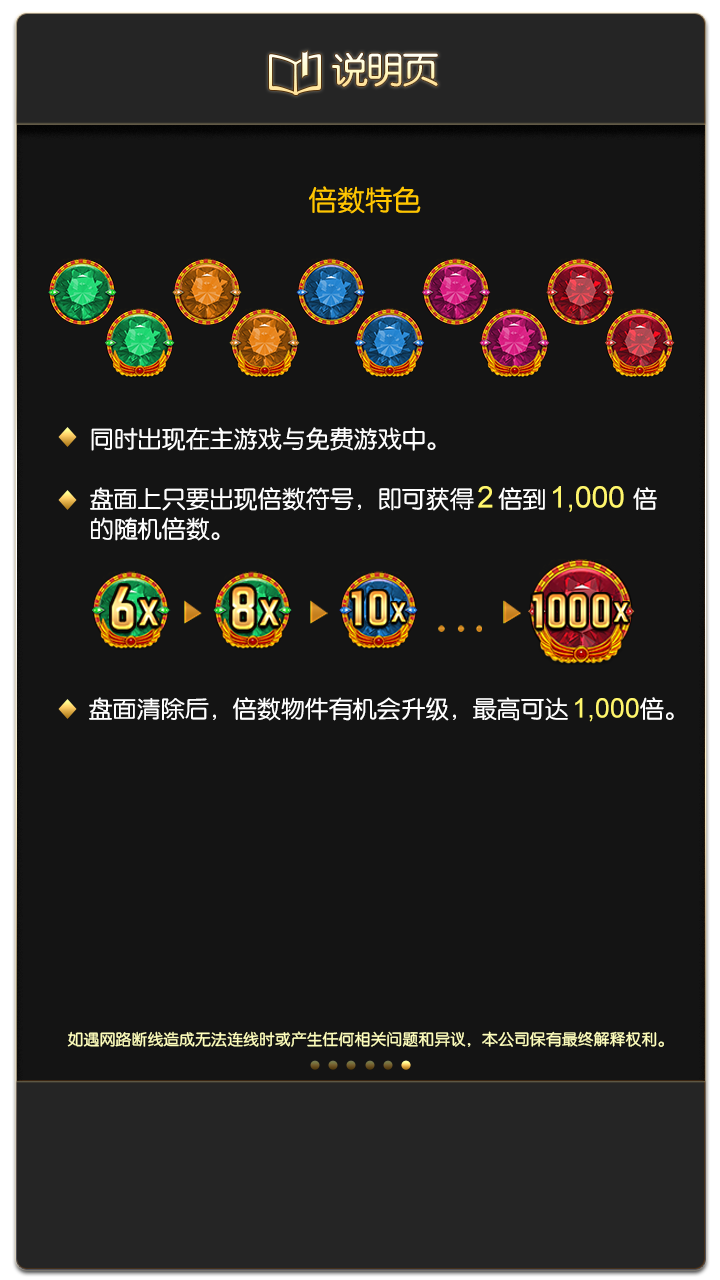Go to the fifth page indicator dot
720x1280 pixels.
pos(388,1065)
